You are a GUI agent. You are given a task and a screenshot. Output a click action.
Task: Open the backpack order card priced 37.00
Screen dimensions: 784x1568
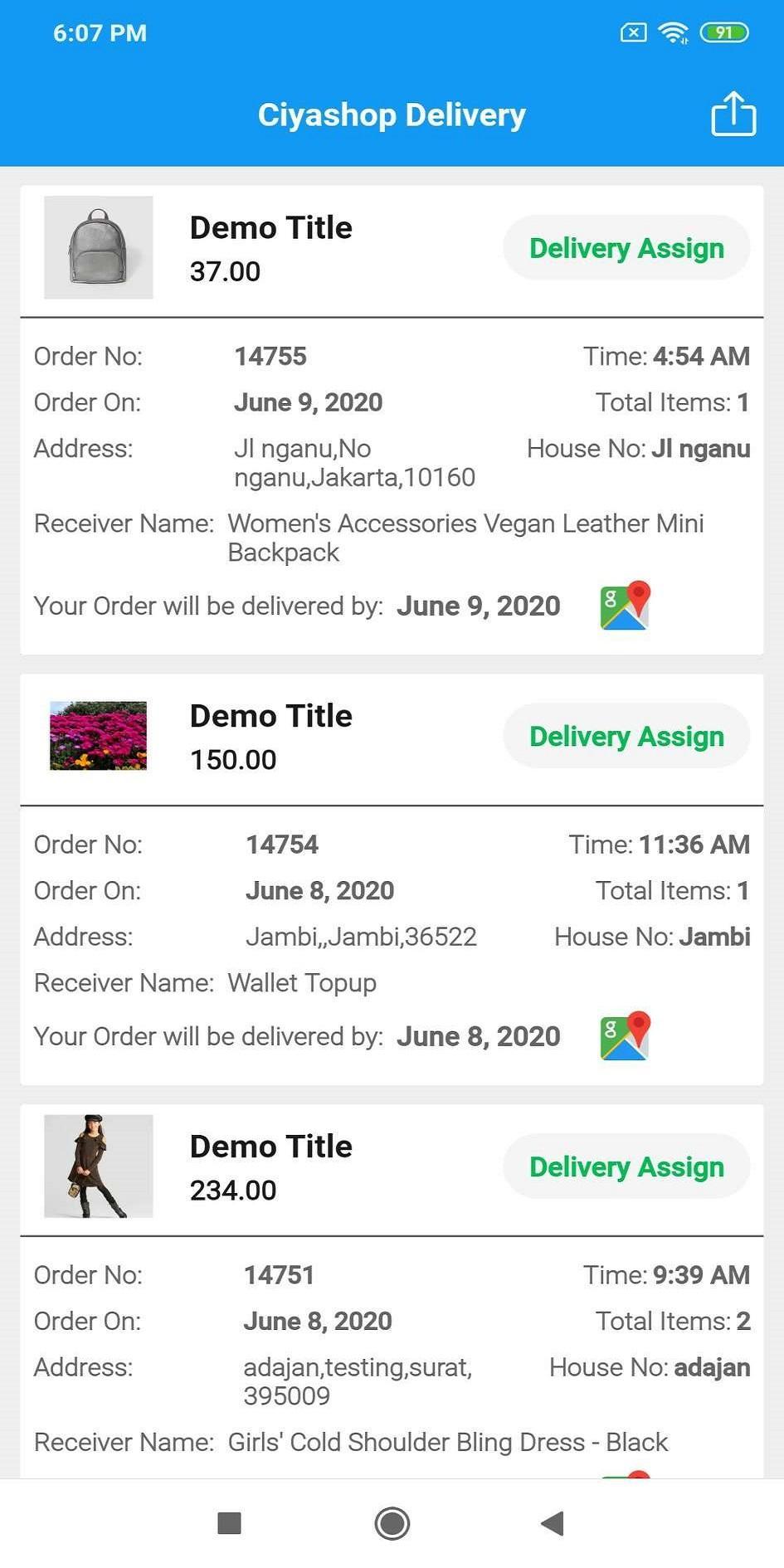pos(270,248)
